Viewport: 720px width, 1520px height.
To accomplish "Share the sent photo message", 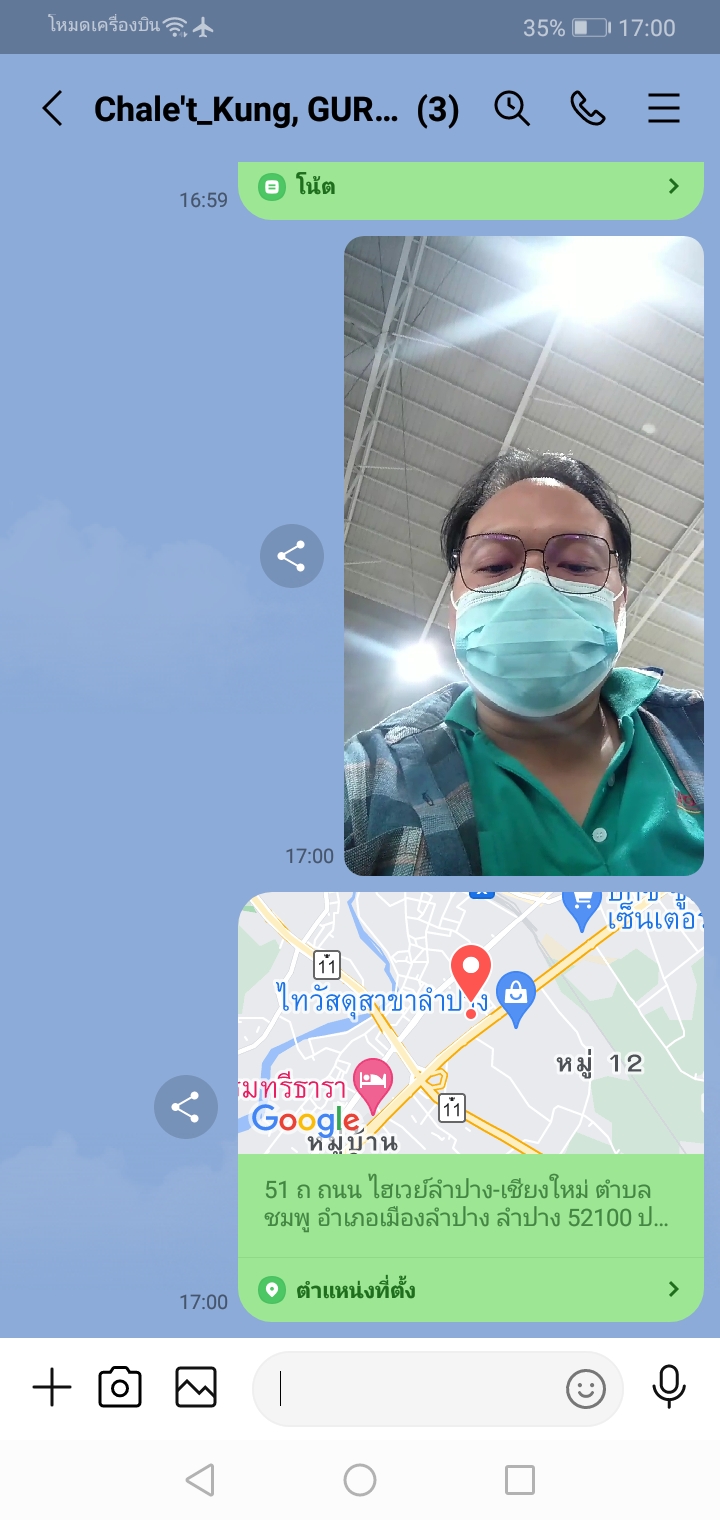I will click(x=291, y=556).
